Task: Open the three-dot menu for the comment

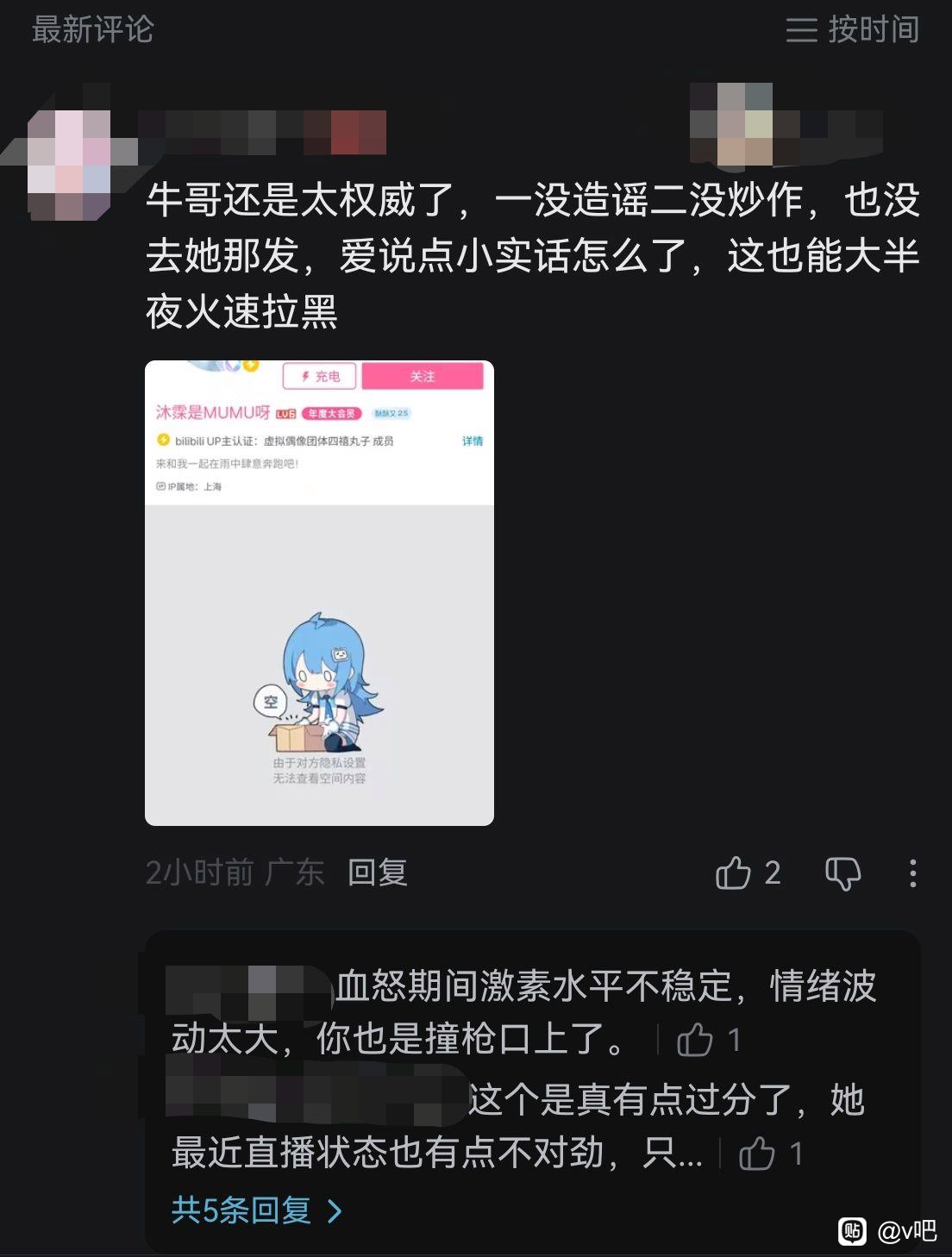Action: (x=912, y=873)
